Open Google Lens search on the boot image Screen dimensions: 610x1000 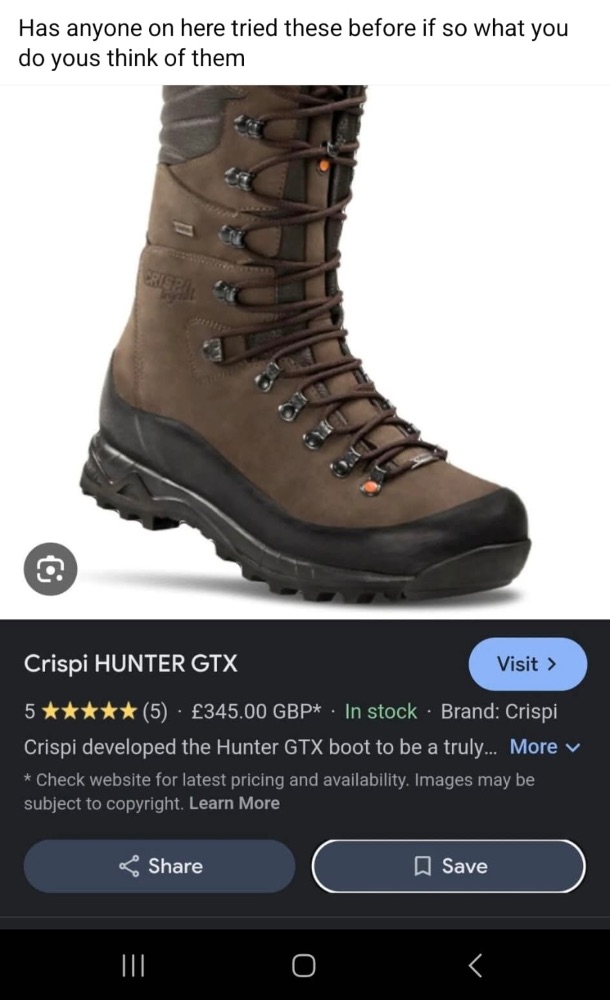(50, 569)
